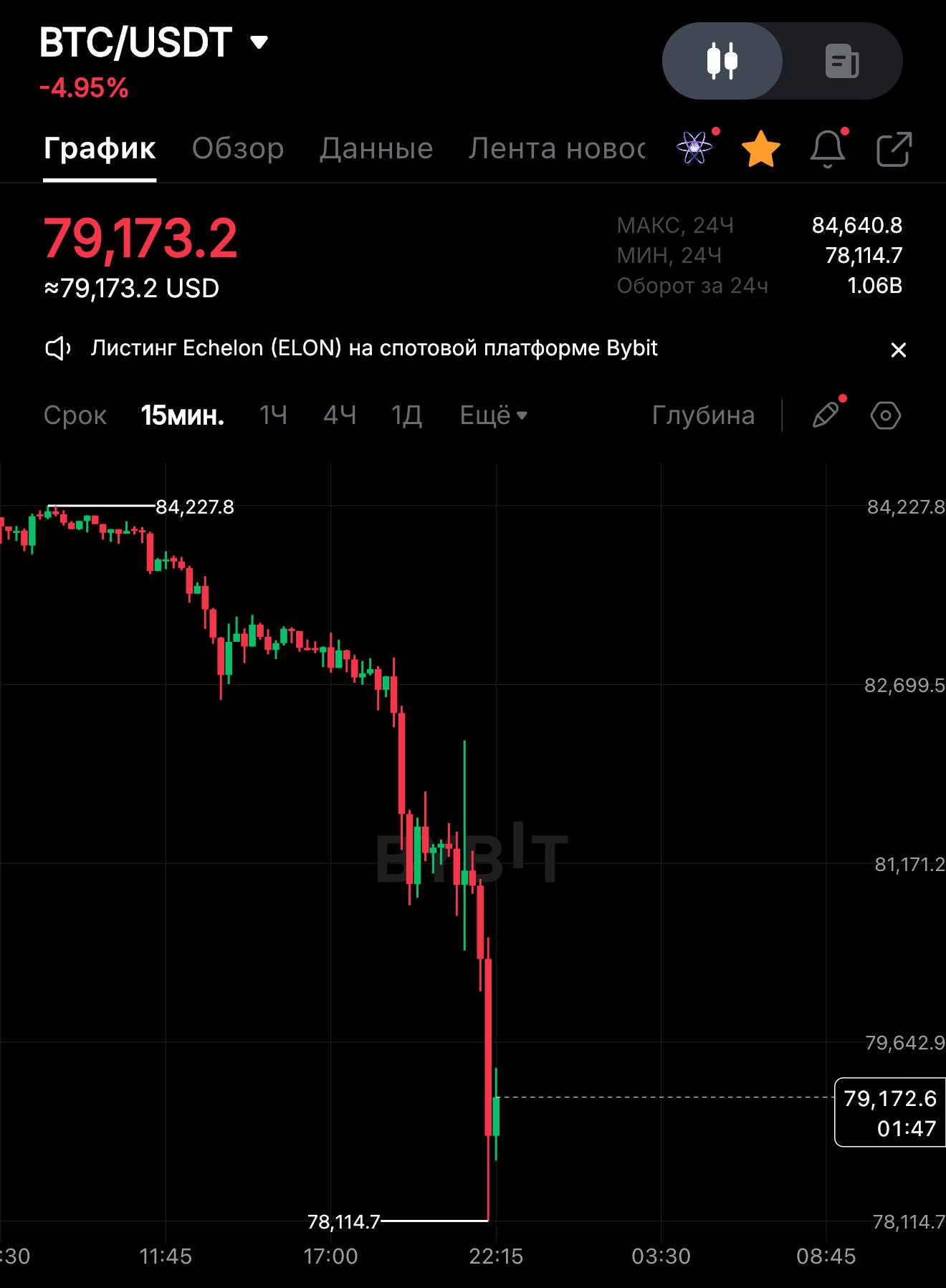Select the 1Ч timeframe
The width and height of the screenshot is (946, 1288).
pos(273,415)
